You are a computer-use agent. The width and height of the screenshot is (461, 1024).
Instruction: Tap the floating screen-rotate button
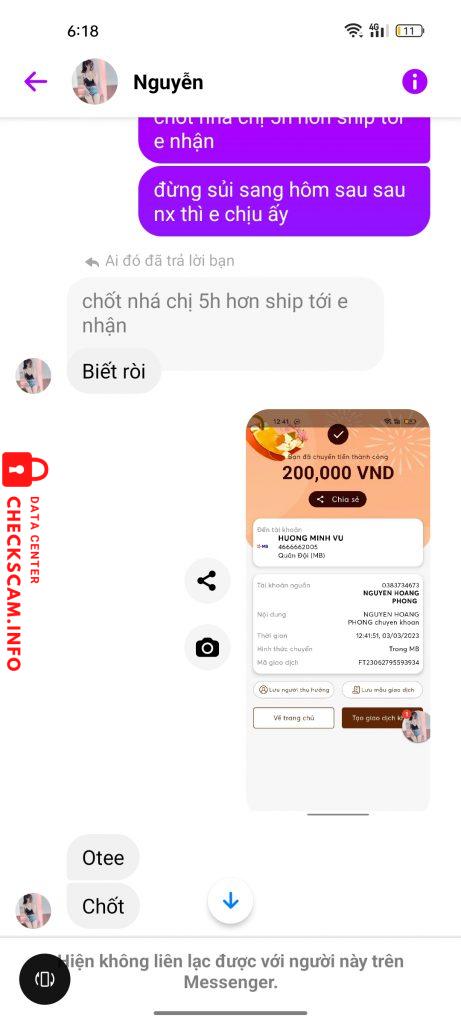[44, 978]
